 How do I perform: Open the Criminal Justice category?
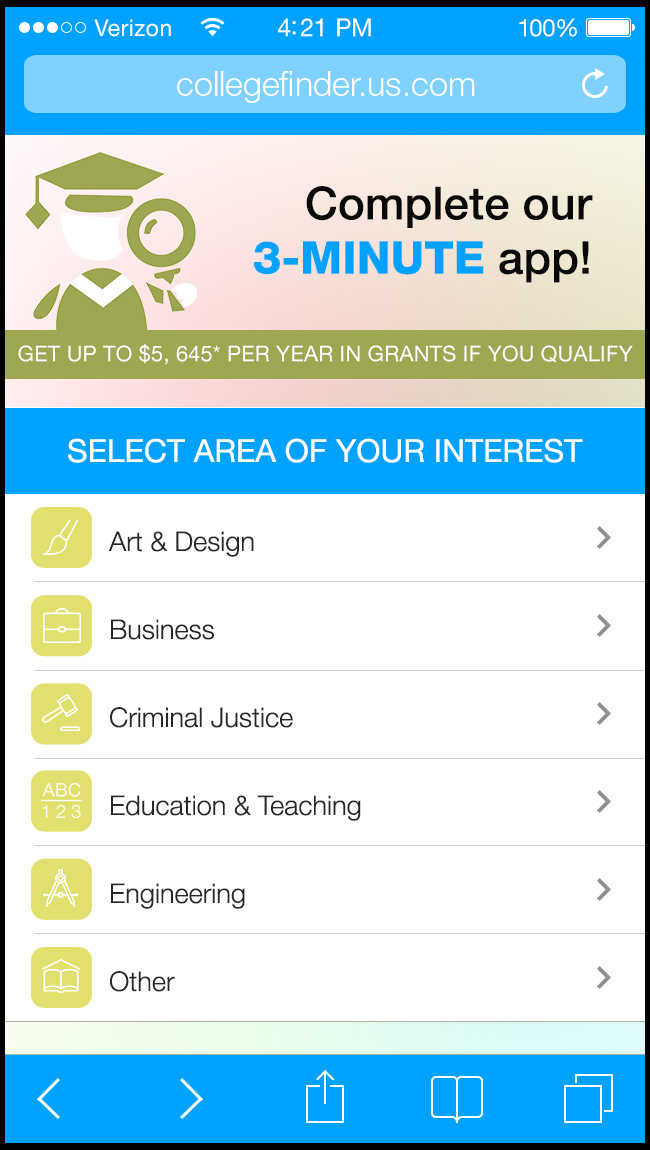tap(325, 716)
